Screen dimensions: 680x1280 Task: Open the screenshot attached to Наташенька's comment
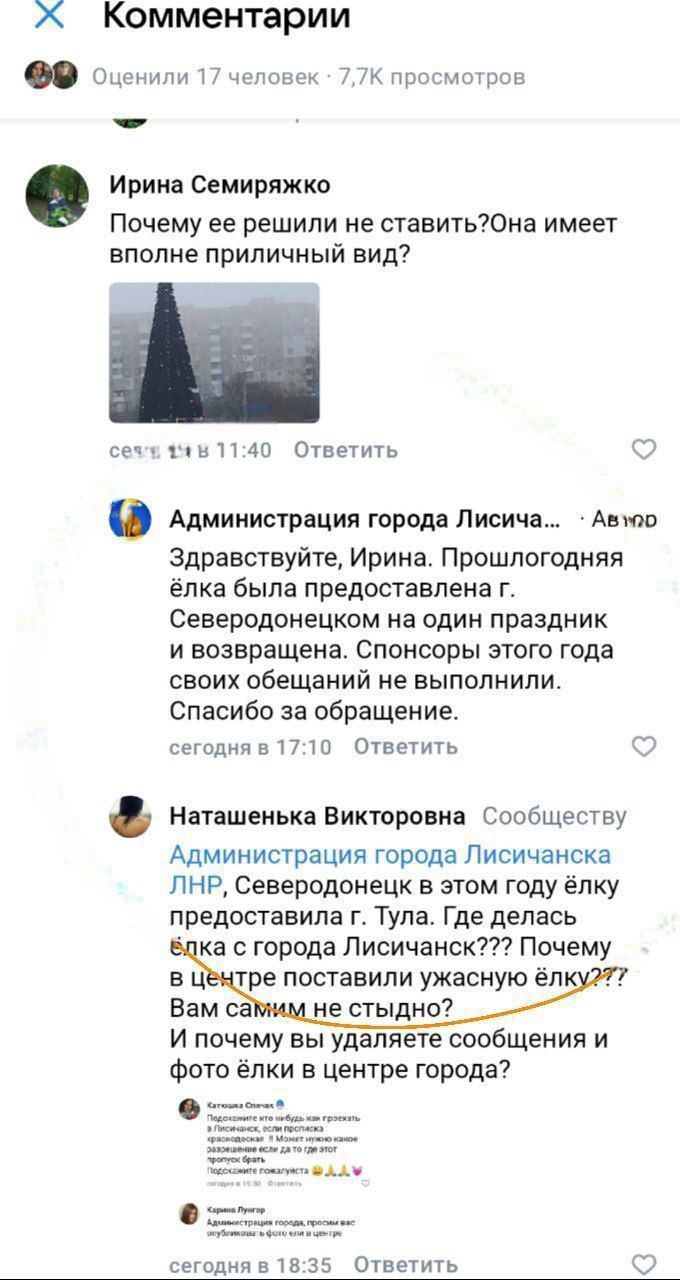(x=275, y=1165)
